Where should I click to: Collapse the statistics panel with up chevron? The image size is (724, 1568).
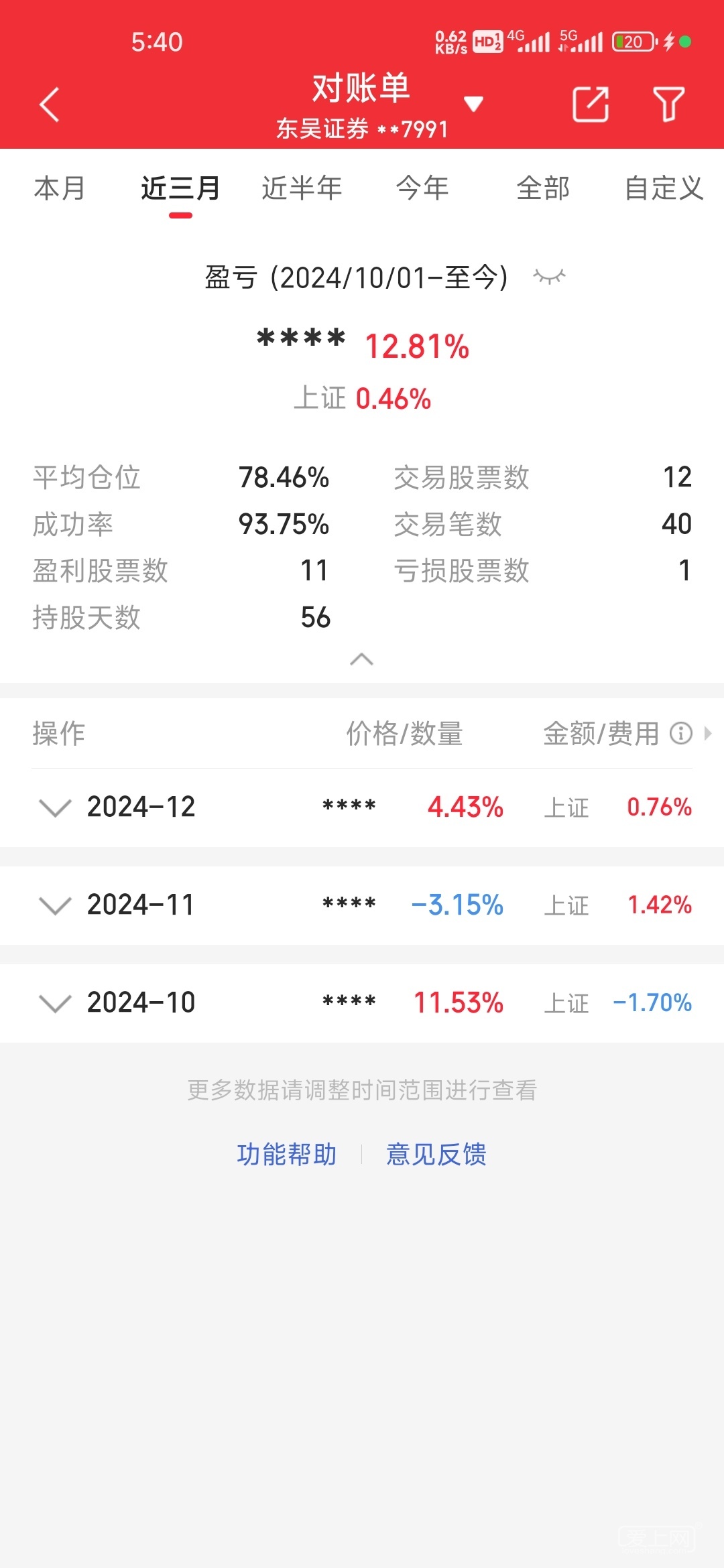tap(361, 659)
